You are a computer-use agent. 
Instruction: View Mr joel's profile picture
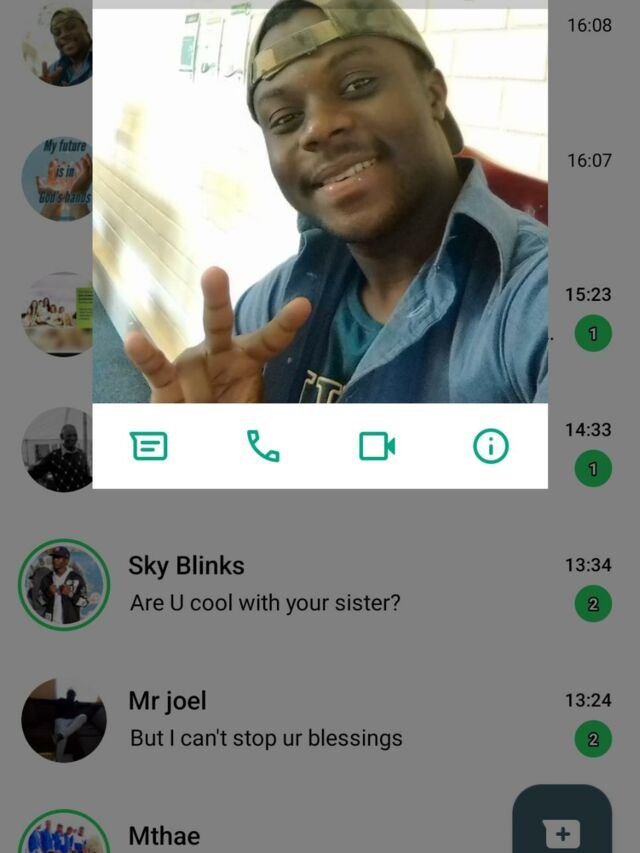[64, 719]
